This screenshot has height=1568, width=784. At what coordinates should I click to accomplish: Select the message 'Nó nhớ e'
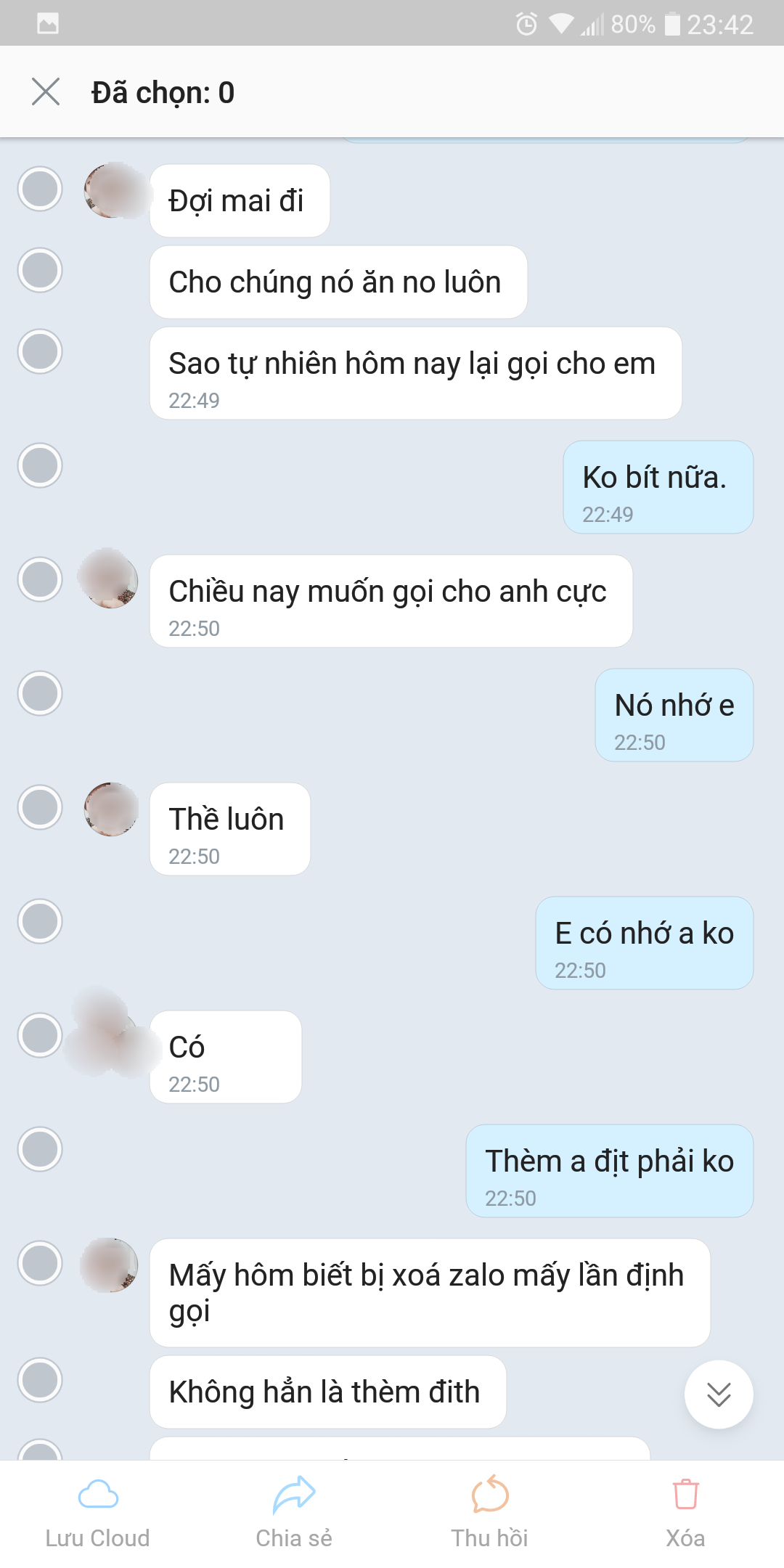point(40,693)
